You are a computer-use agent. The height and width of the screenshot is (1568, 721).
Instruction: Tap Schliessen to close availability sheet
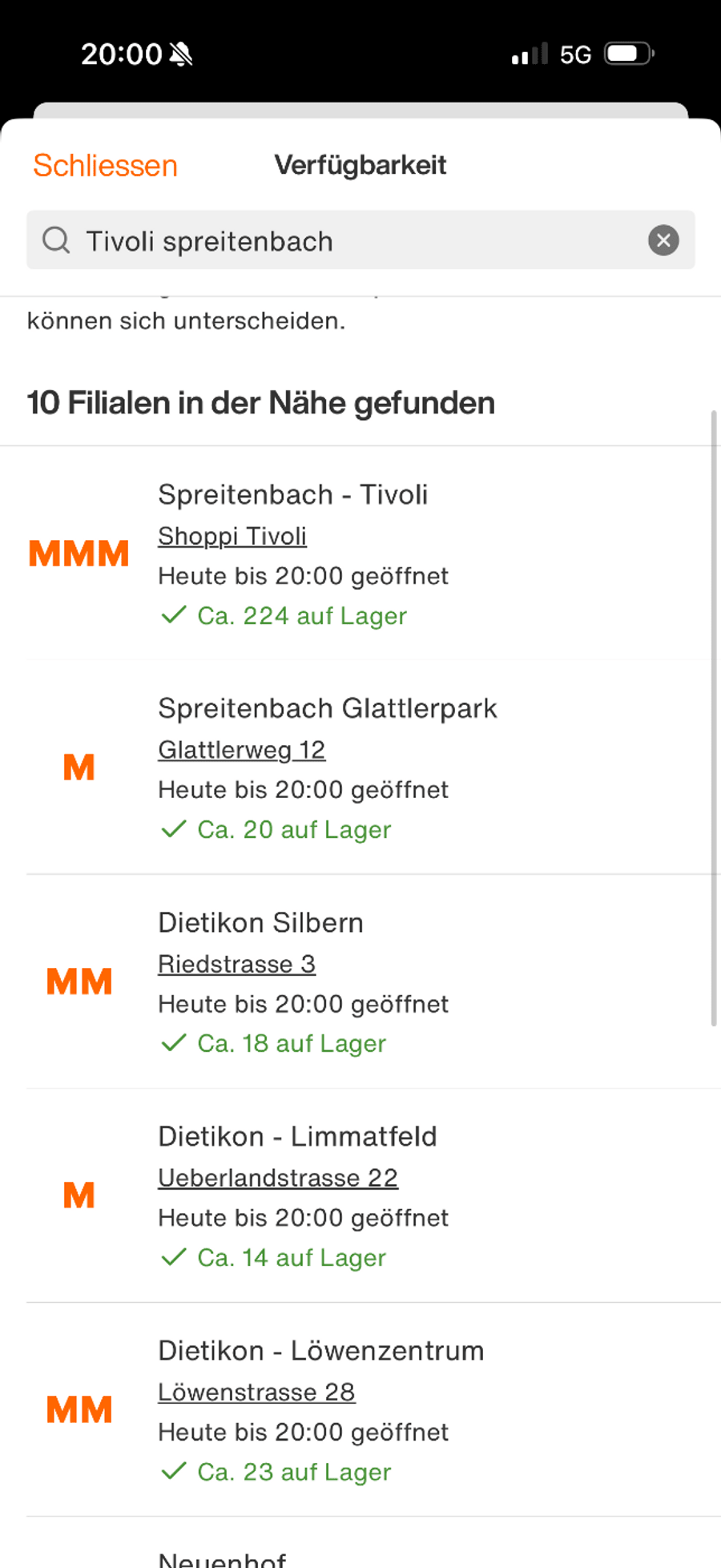point(105,166)
